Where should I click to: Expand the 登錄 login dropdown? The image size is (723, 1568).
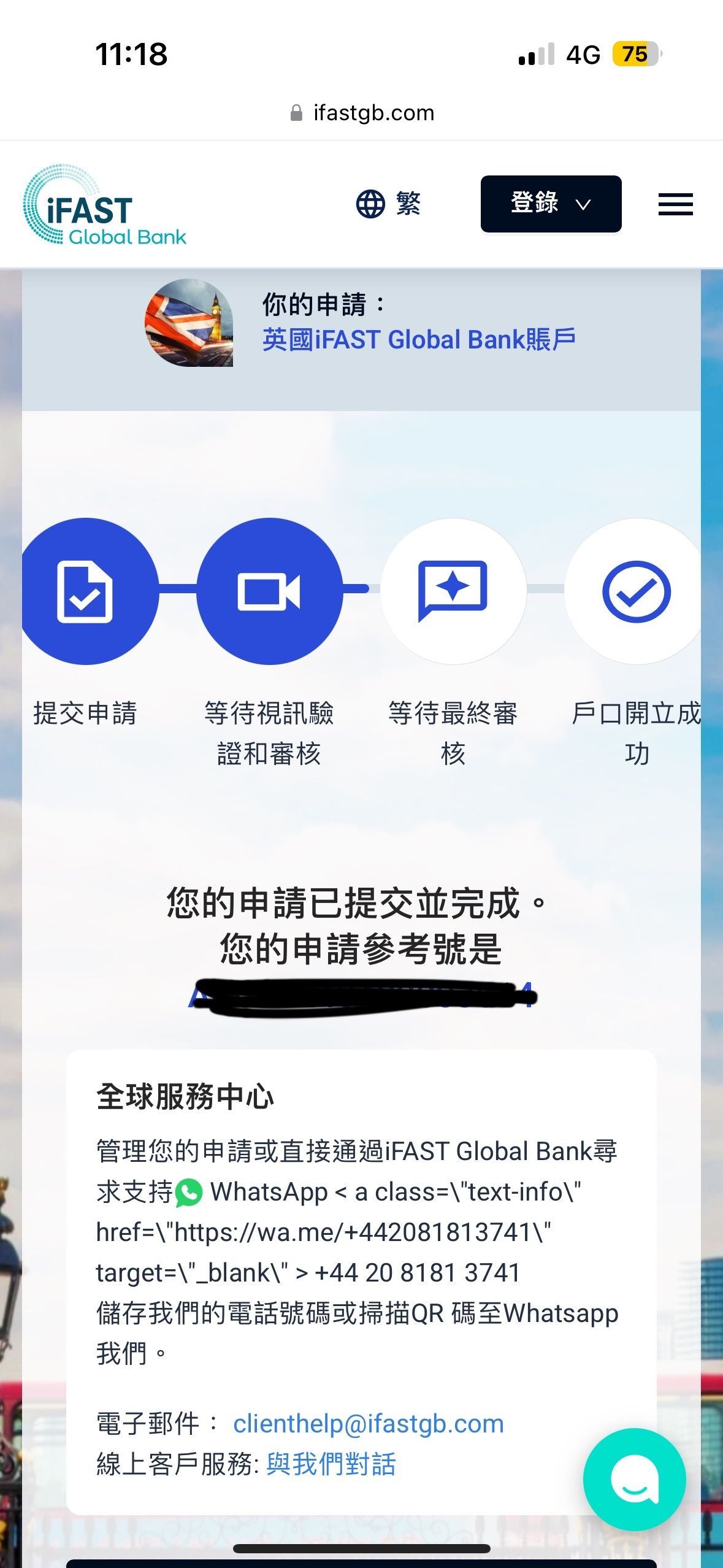click(551, 204)
